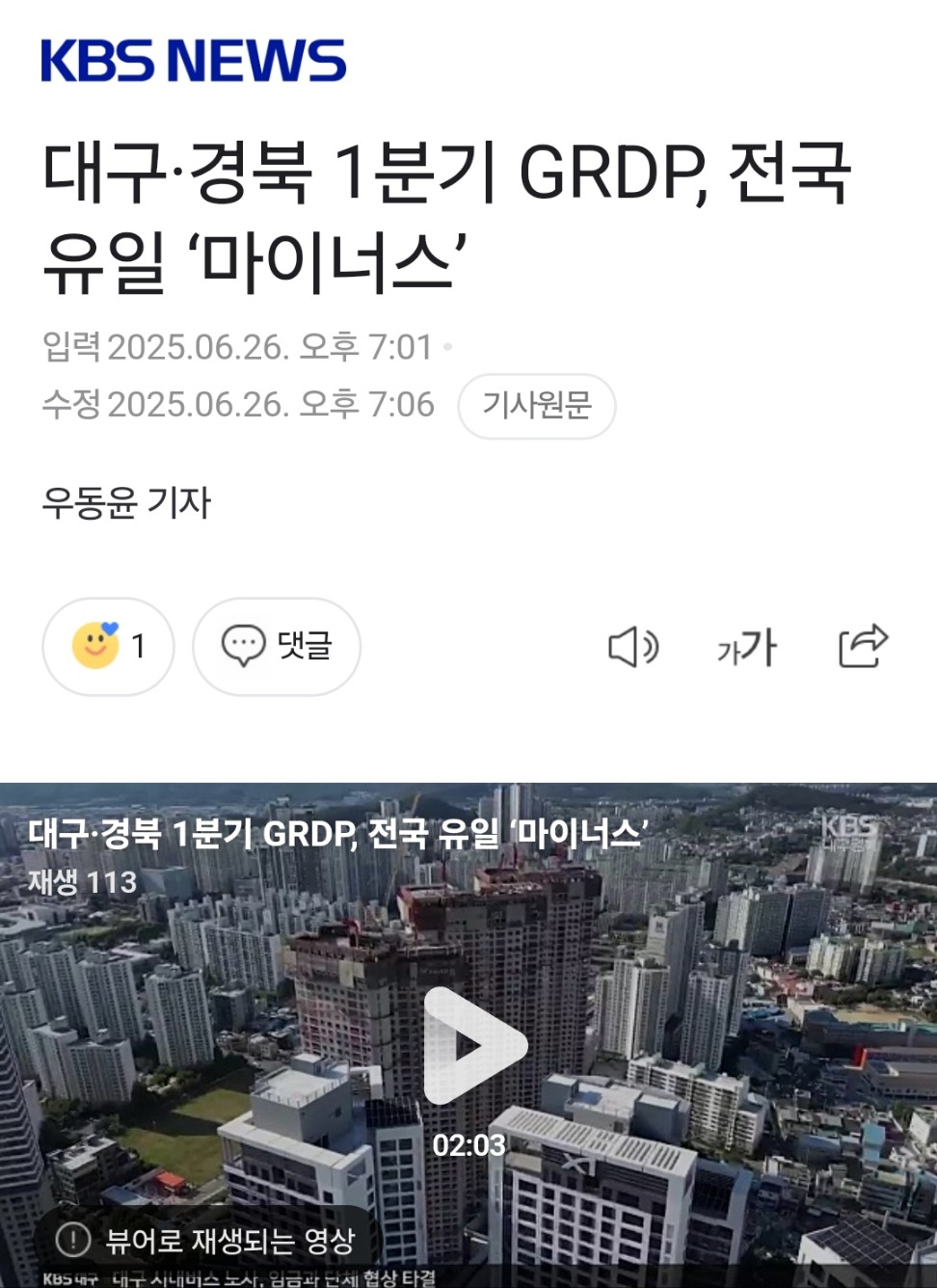Play the 02:03 news video
Viewport: 937px width, 1288px height.
(473, 1046)
